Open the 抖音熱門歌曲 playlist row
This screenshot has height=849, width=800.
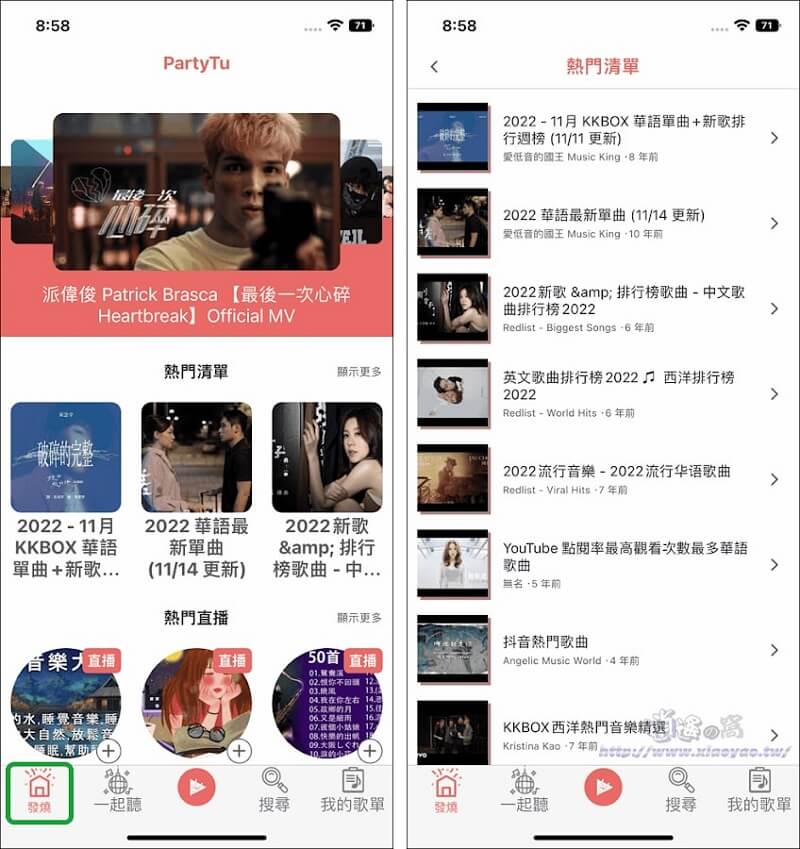point(600,650)
